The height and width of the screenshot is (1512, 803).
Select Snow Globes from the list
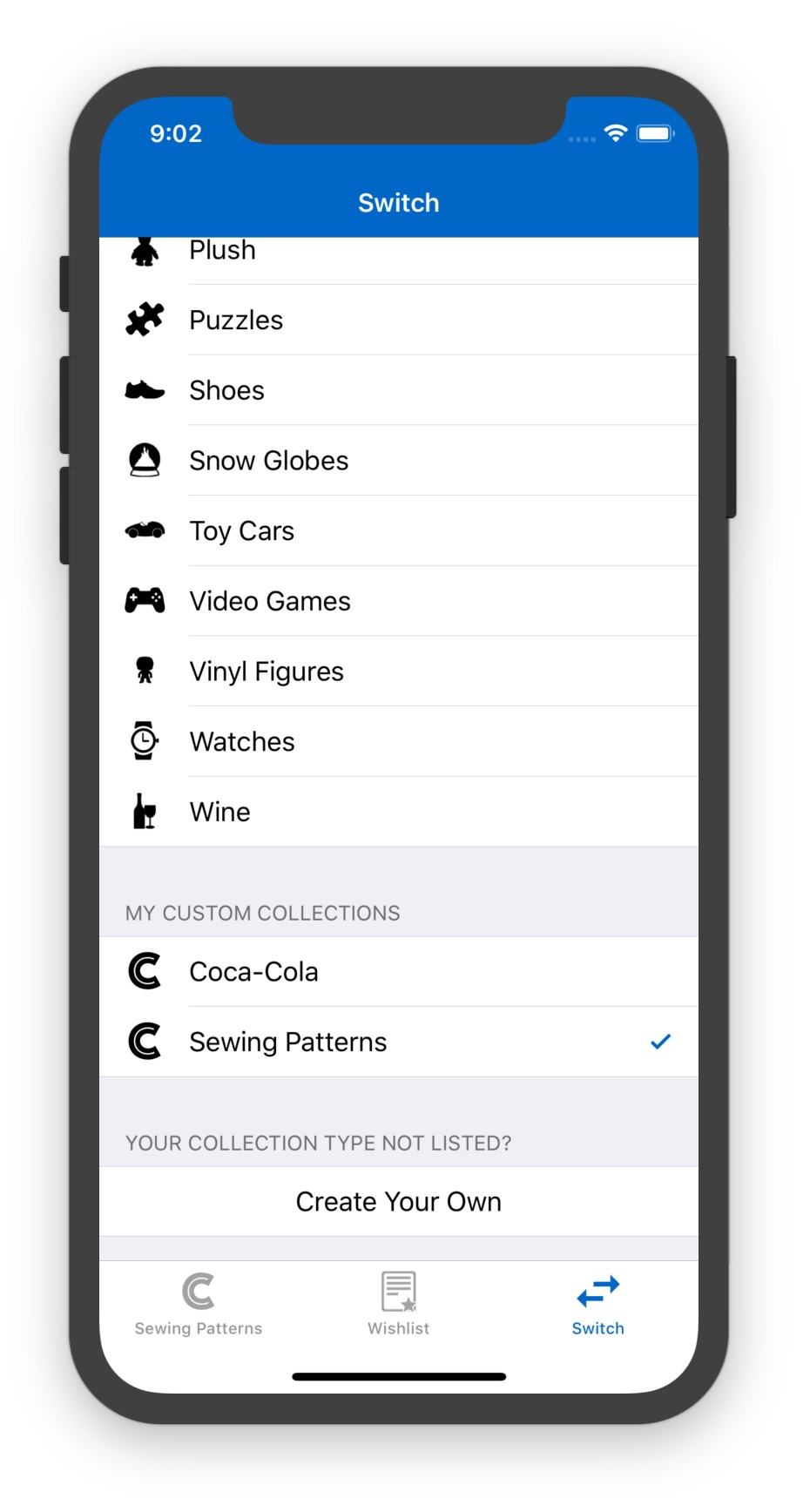[x=268, y=461]
